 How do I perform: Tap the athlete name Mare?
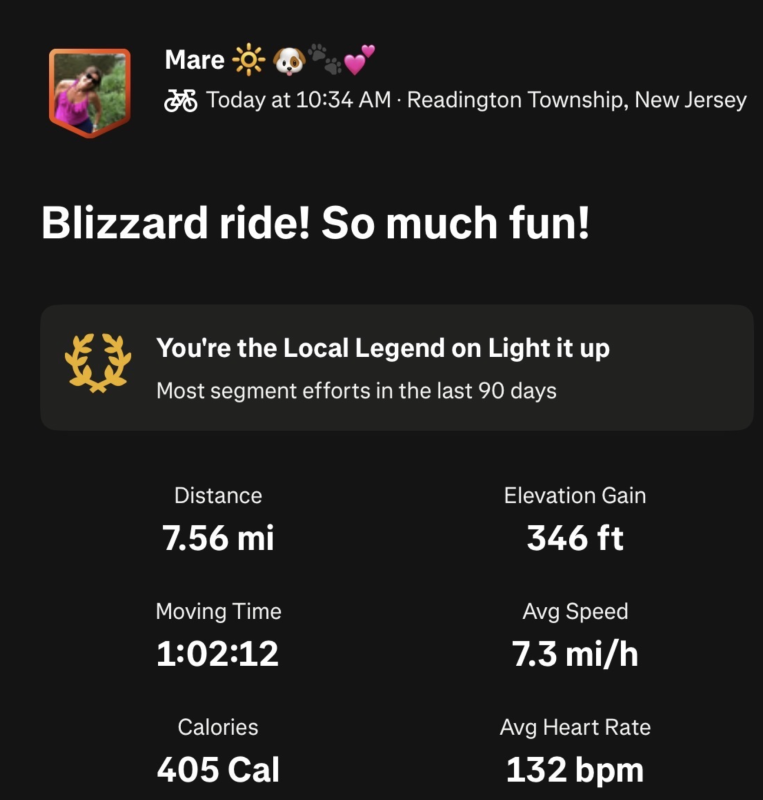tap(195, 60)
